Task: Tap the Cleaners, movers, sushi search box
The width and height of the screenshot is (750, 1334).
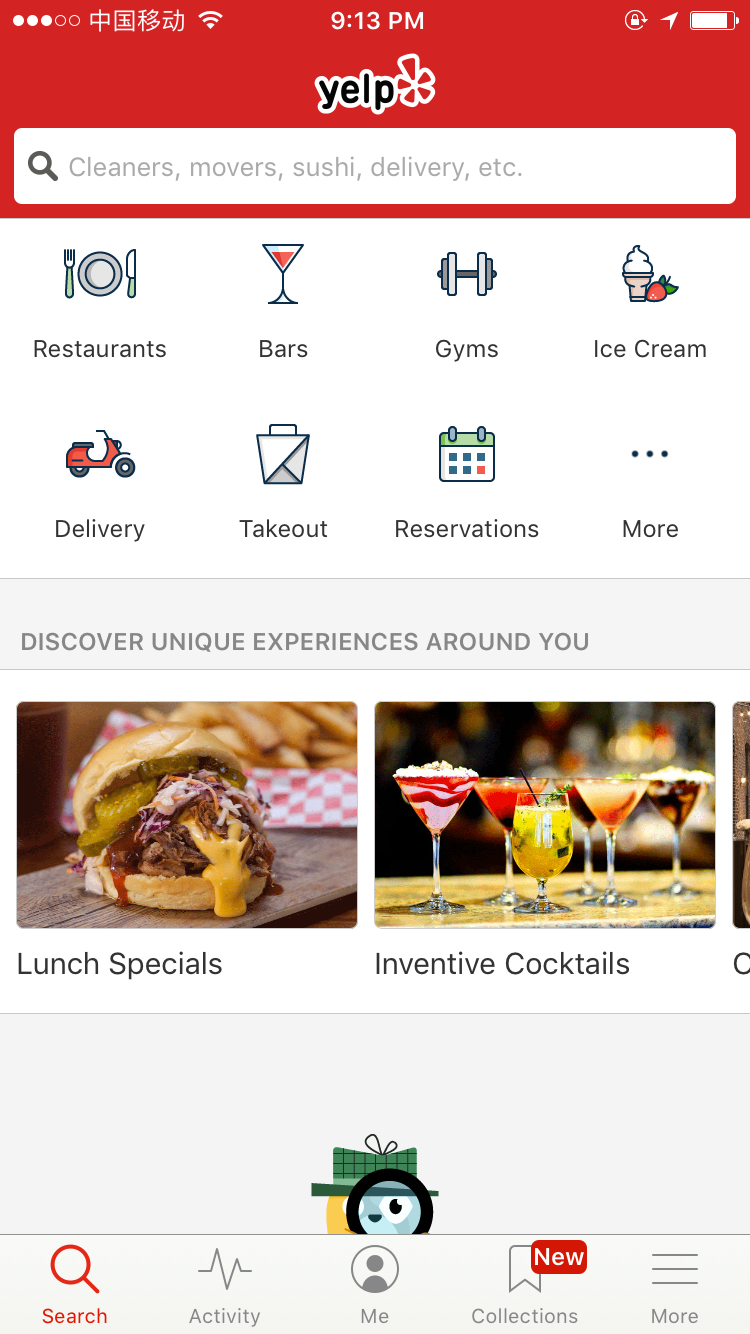Action: coord(375,166)
